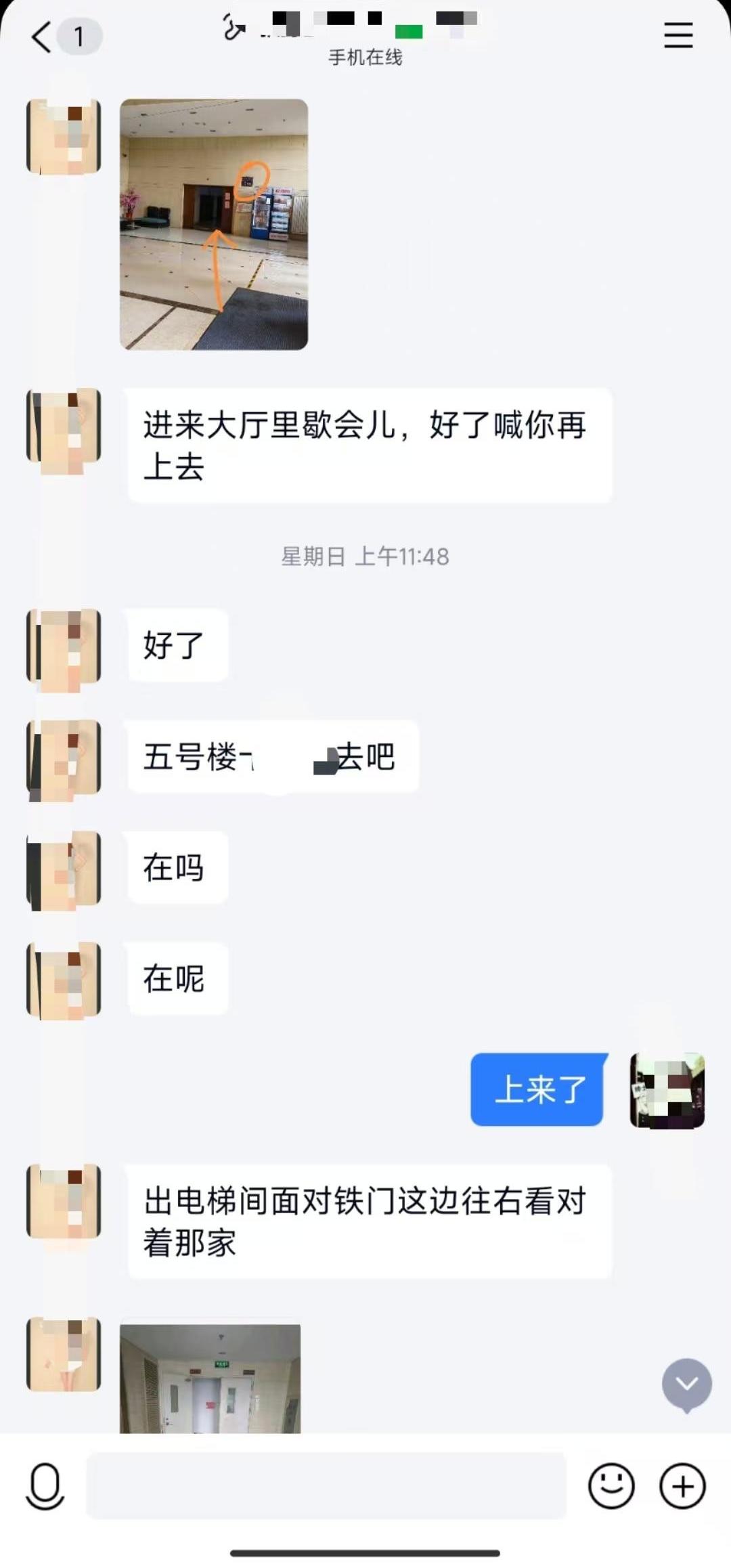Open the elevator hall photo
Image resolution: width=731 pixels, height=1568 pixels.
click(210, 1378)
